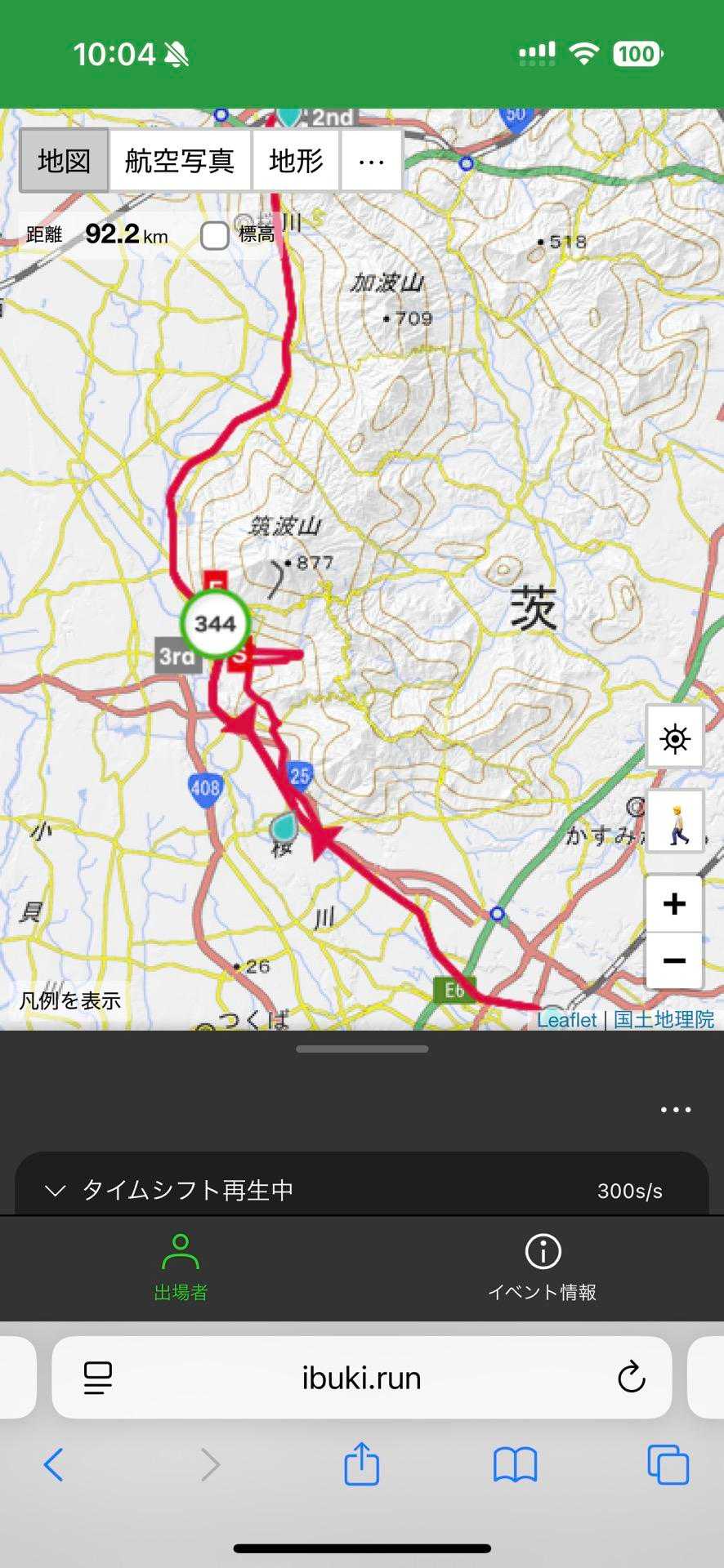724x1568 pixels.
Task: Tap runner marker 344 on the map
Action: coord(215,624)
